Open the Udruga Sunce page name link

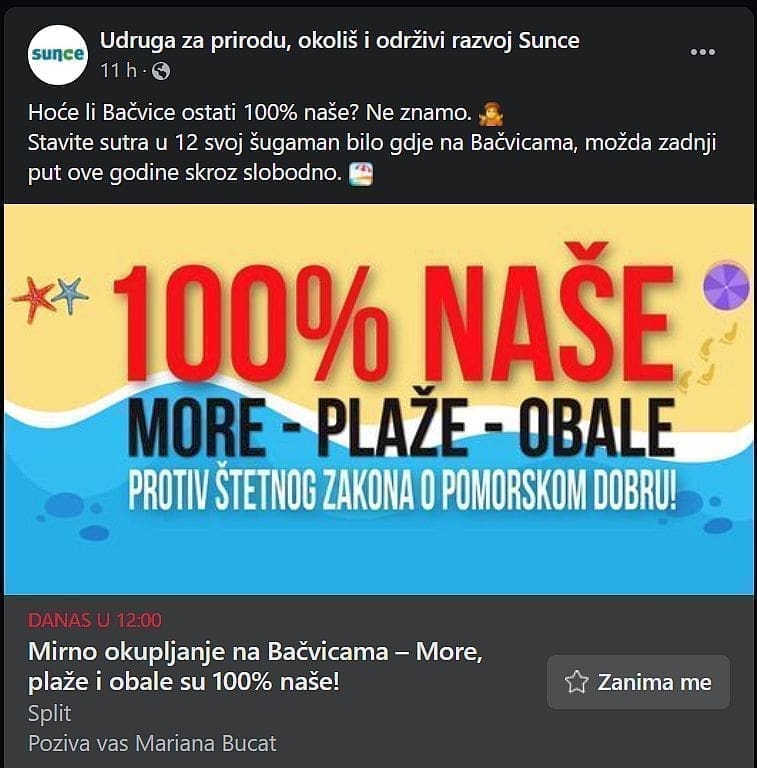click(339, 41)
